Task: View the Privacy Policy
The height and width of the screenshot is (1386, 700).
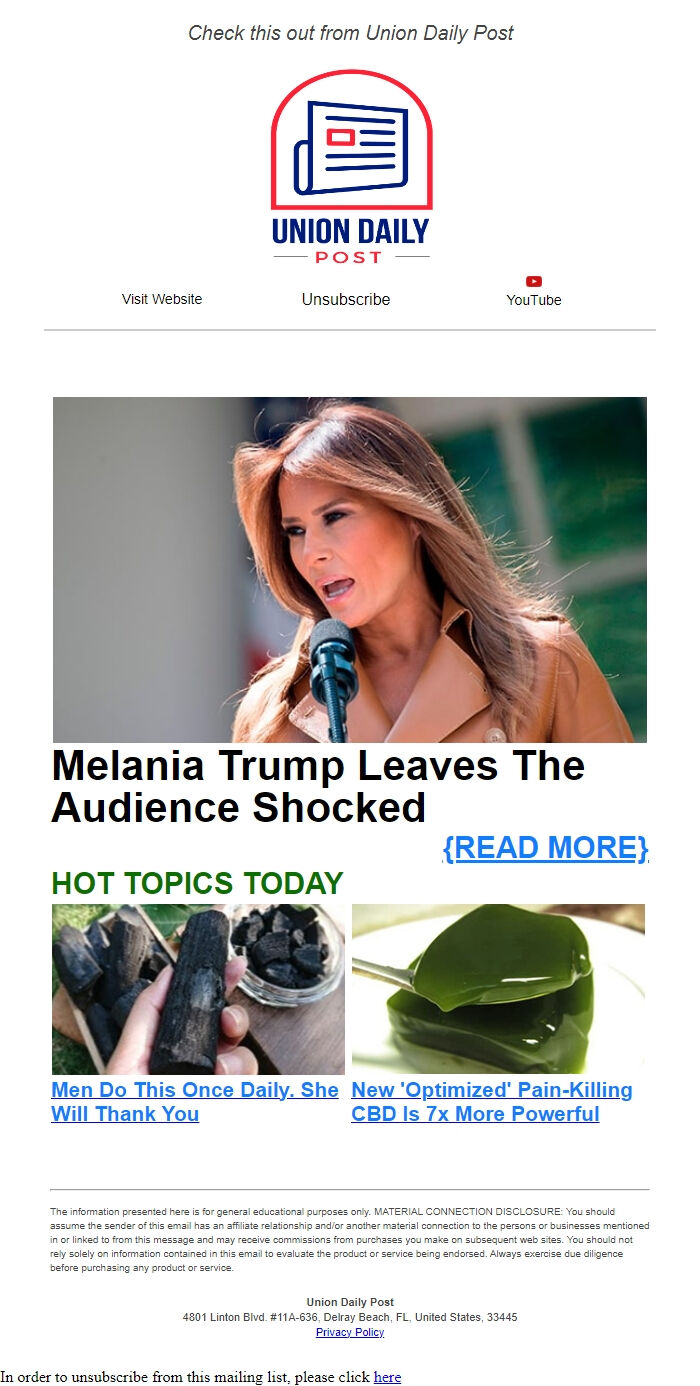Action: point(350,1332)
